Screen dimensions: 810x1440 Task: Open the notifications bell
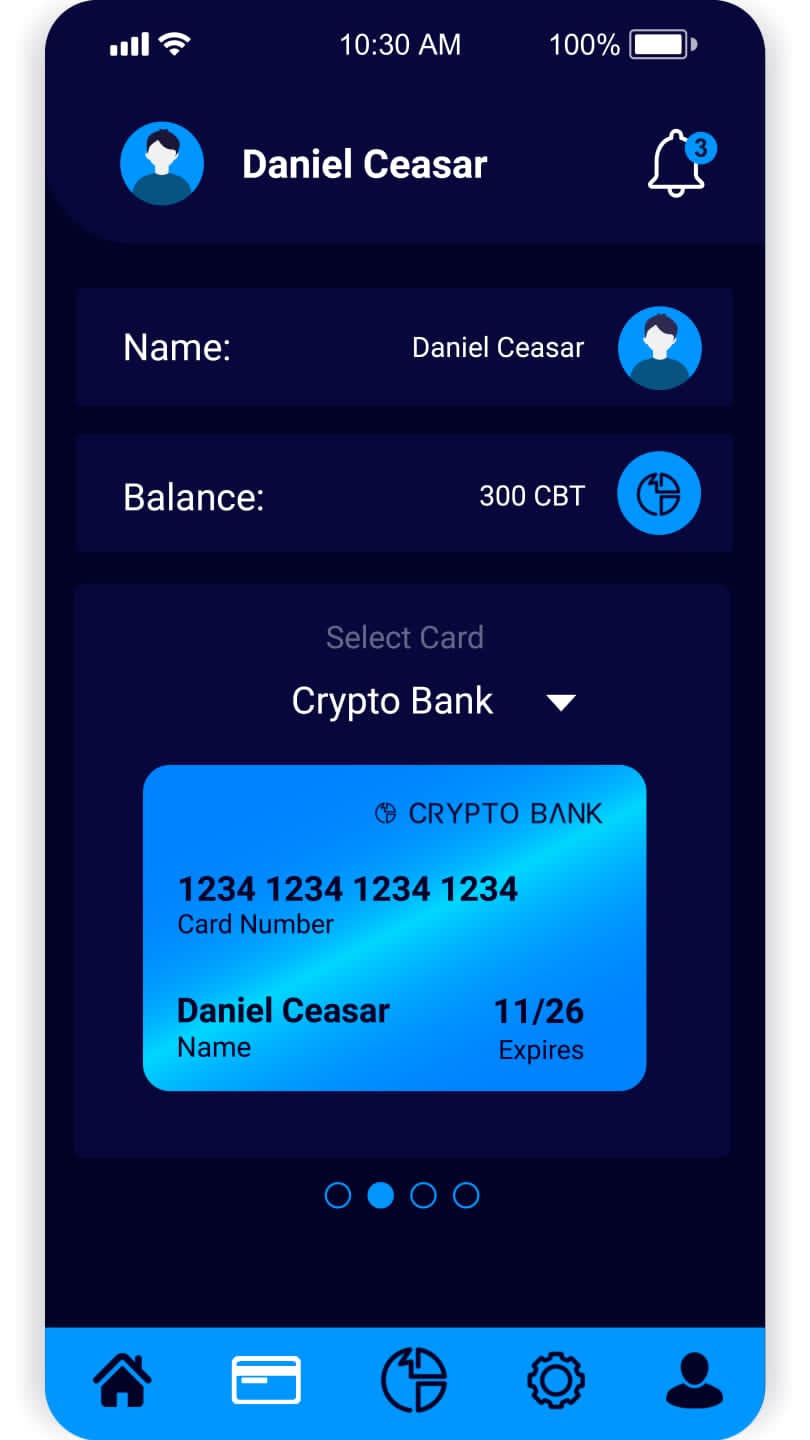(x=678, y=163)
